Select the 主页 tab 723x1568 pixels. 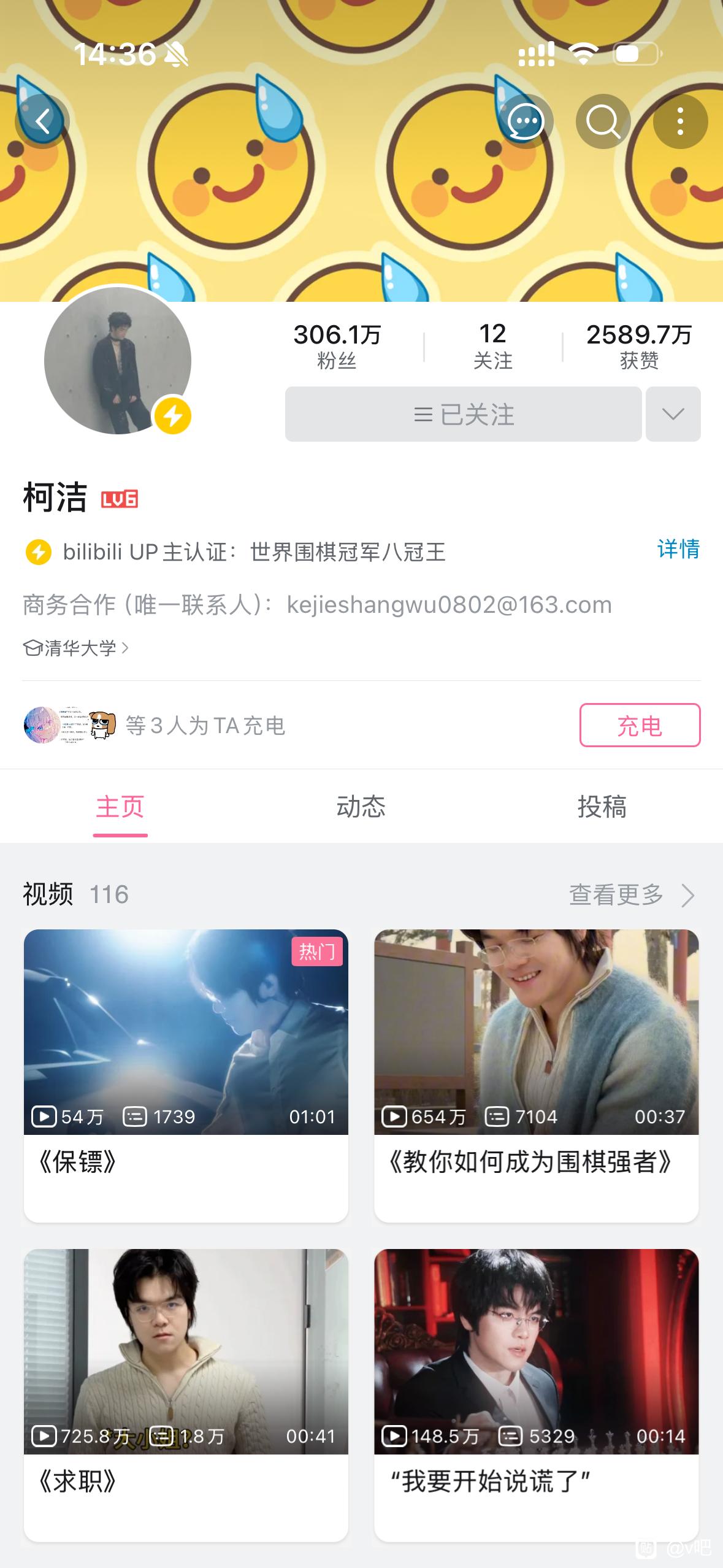(x=120, y=807)
